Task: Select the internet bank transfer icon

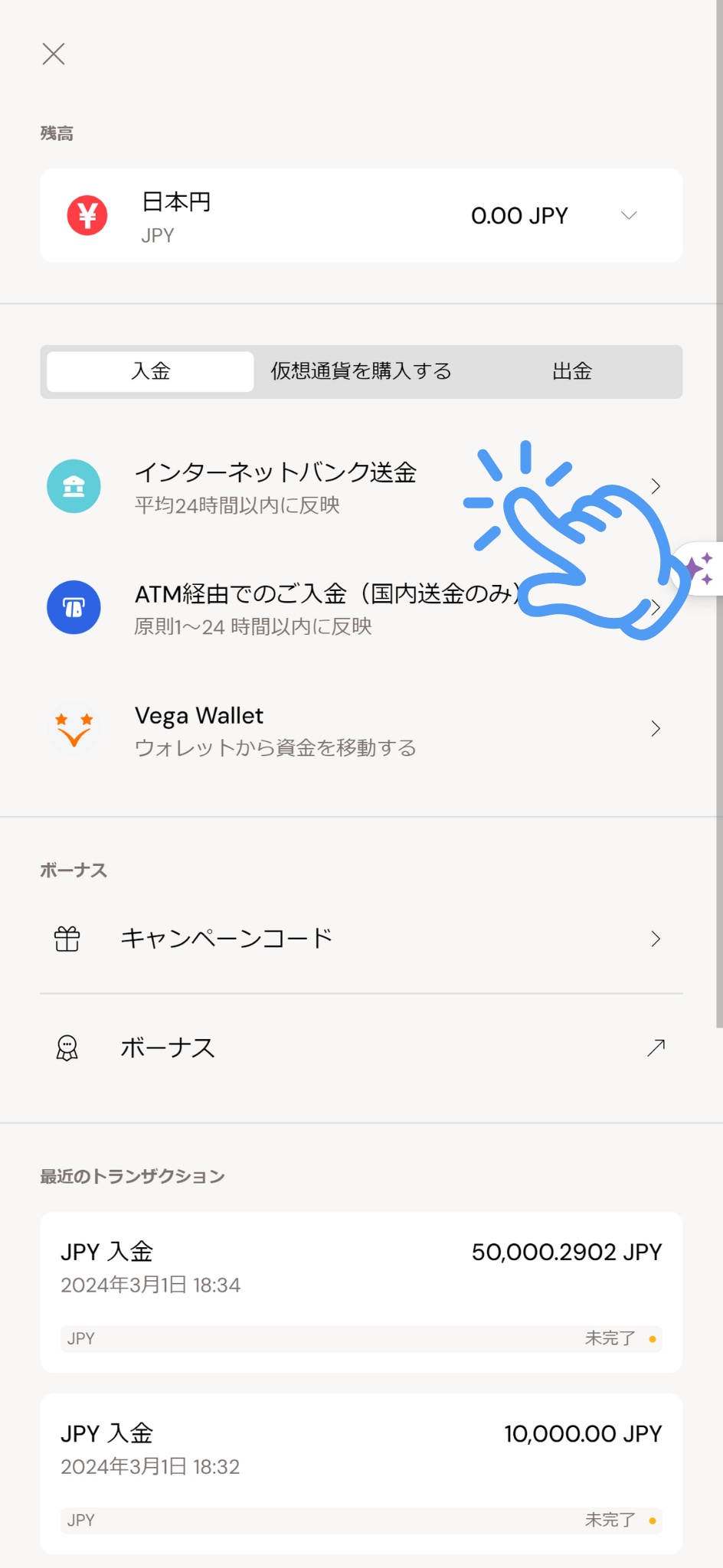Action: coord(74,486)
